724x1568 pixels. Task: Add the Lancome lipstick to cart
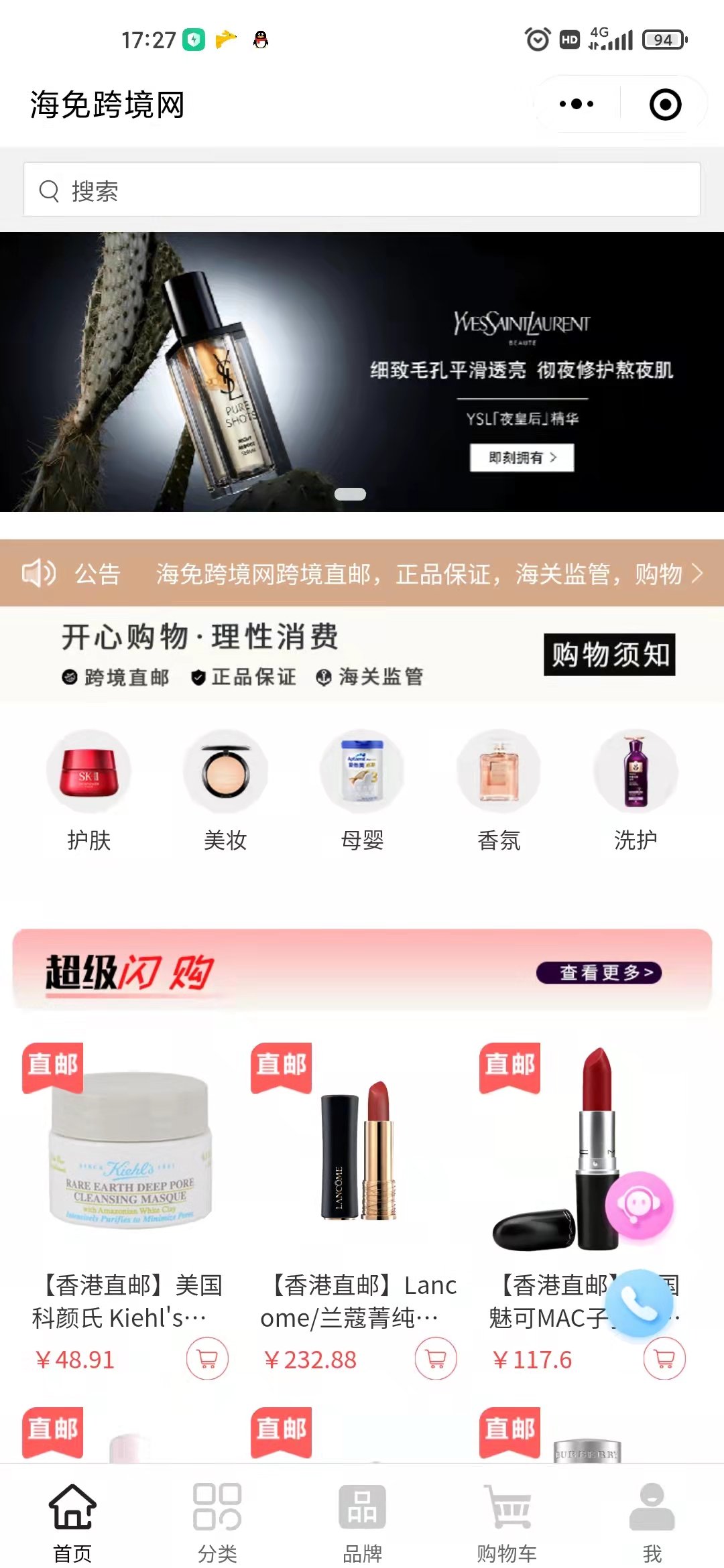(436, 1358)
